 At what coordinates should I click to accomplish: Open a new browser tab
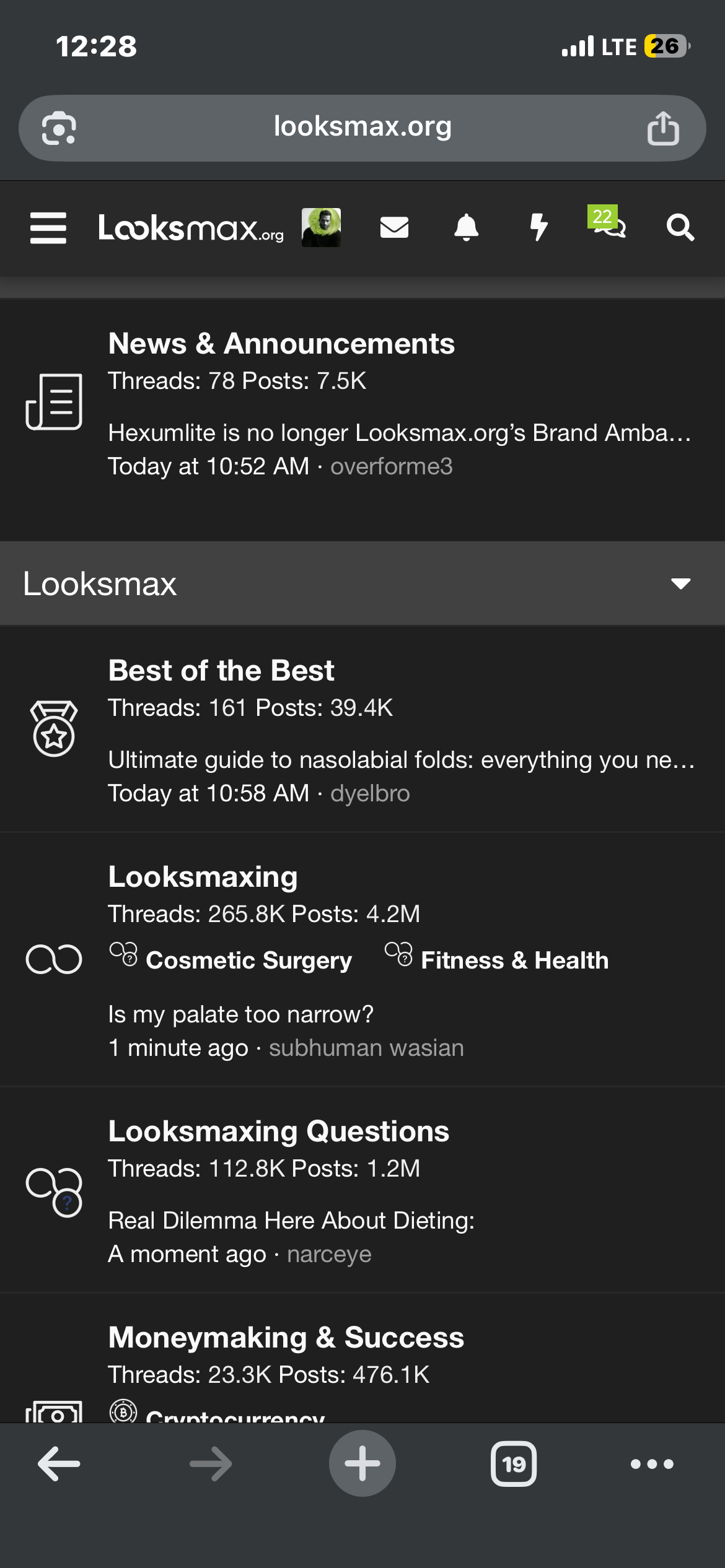[x=362, y=1463]
